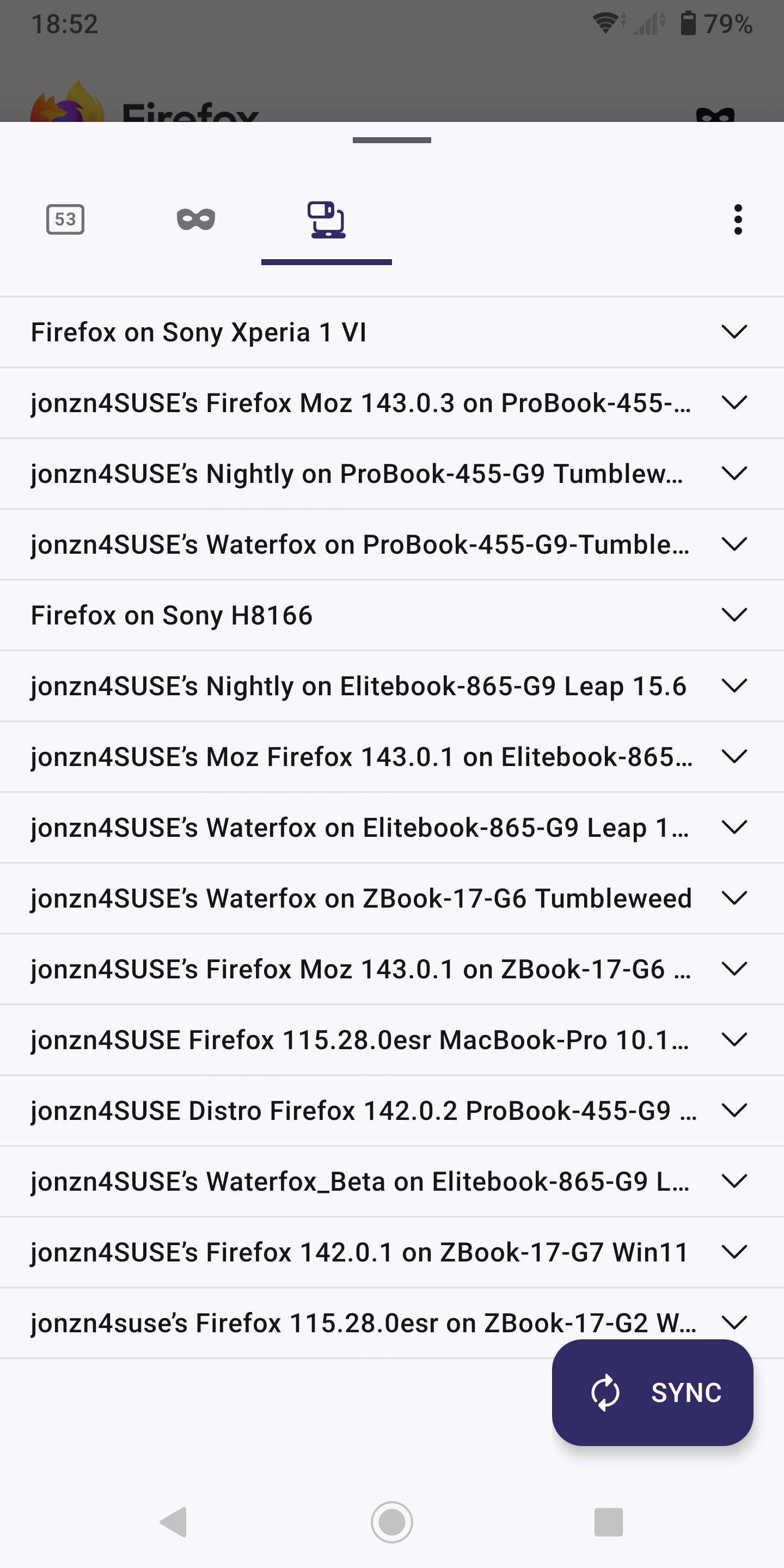Screen dimensions: 784x1568
Task: Expand Nightly on ProBook-455-G9 Tumbleweed row
Action: (733, 474)
